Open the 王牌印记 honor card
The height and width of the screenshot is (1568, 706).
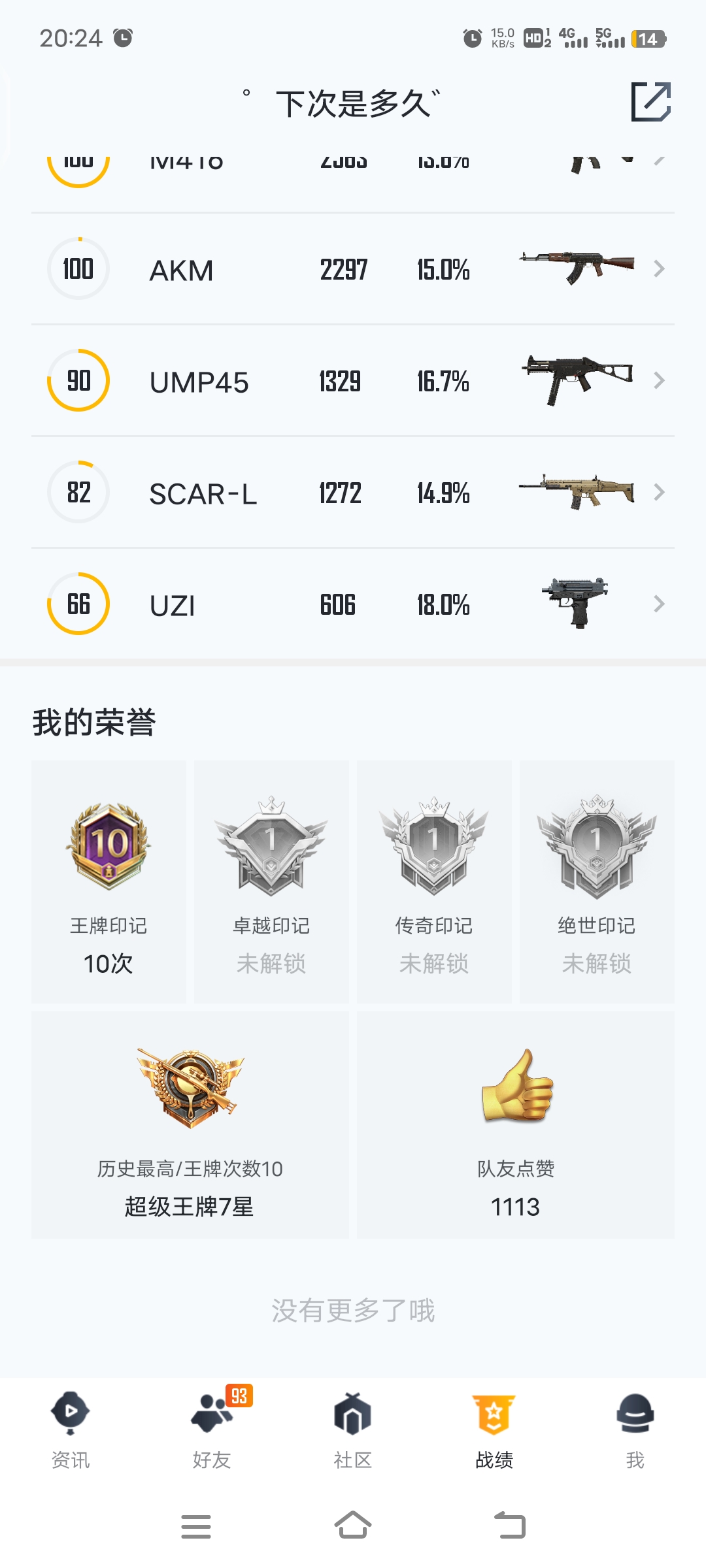point(109,882)
